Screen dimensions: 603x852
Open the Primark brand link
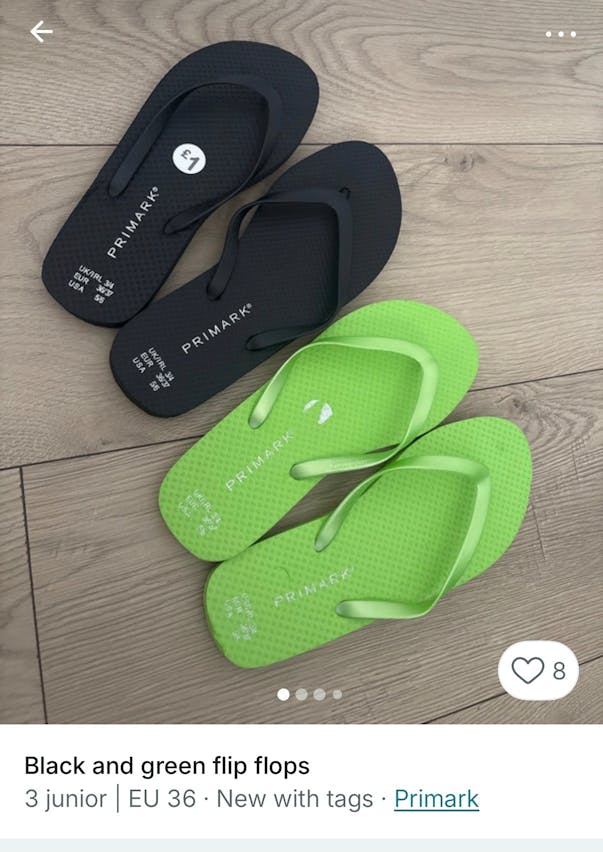click(436, 799)
